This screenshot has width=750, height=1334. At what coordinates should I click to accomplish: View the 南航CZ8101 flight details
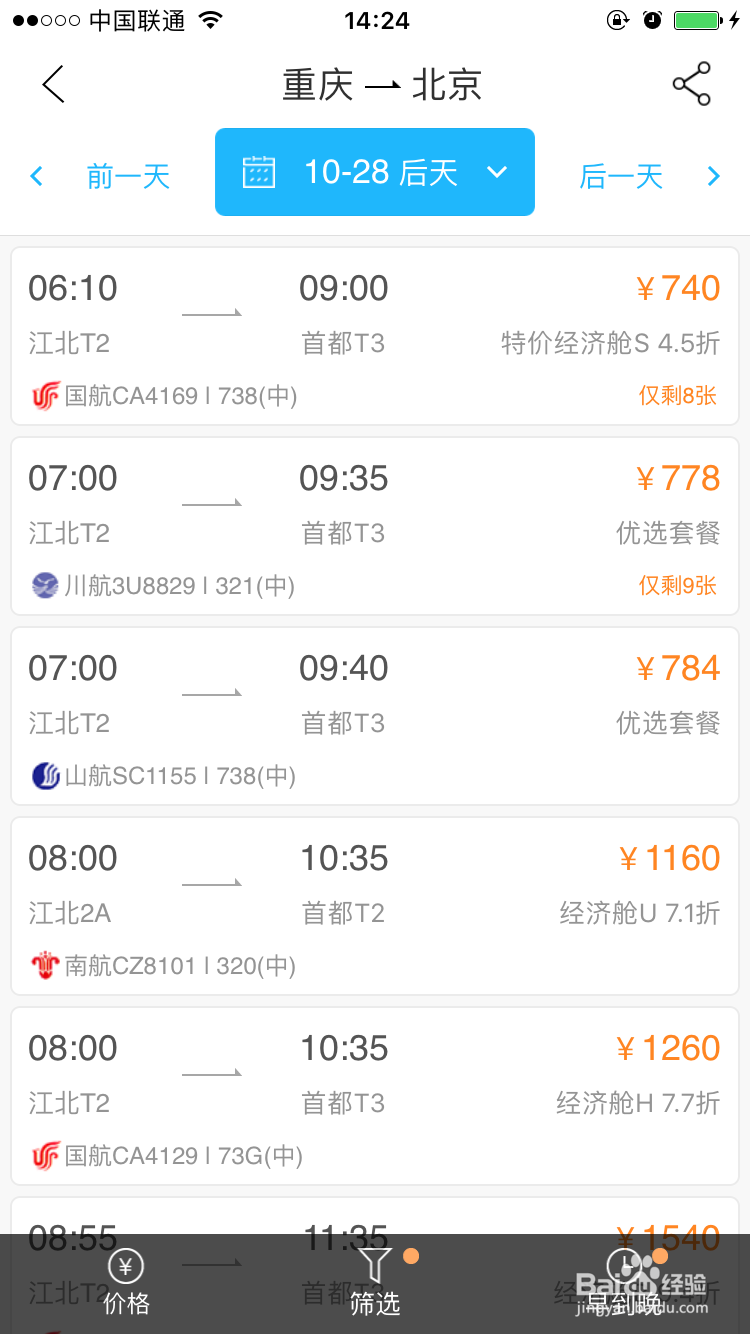coord(375,906)
